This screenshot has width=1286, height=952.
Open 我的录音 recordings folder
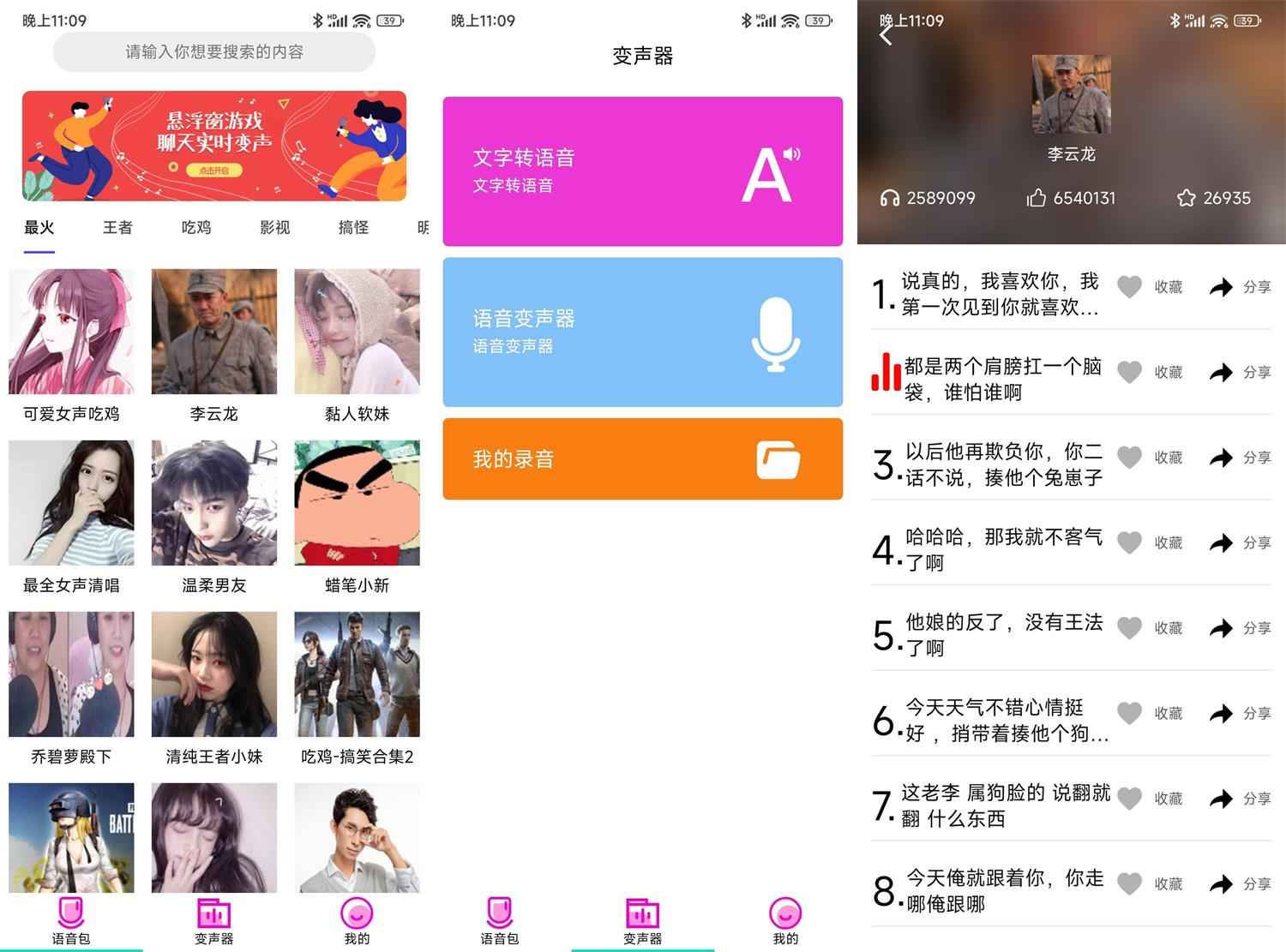click(642, 458)
